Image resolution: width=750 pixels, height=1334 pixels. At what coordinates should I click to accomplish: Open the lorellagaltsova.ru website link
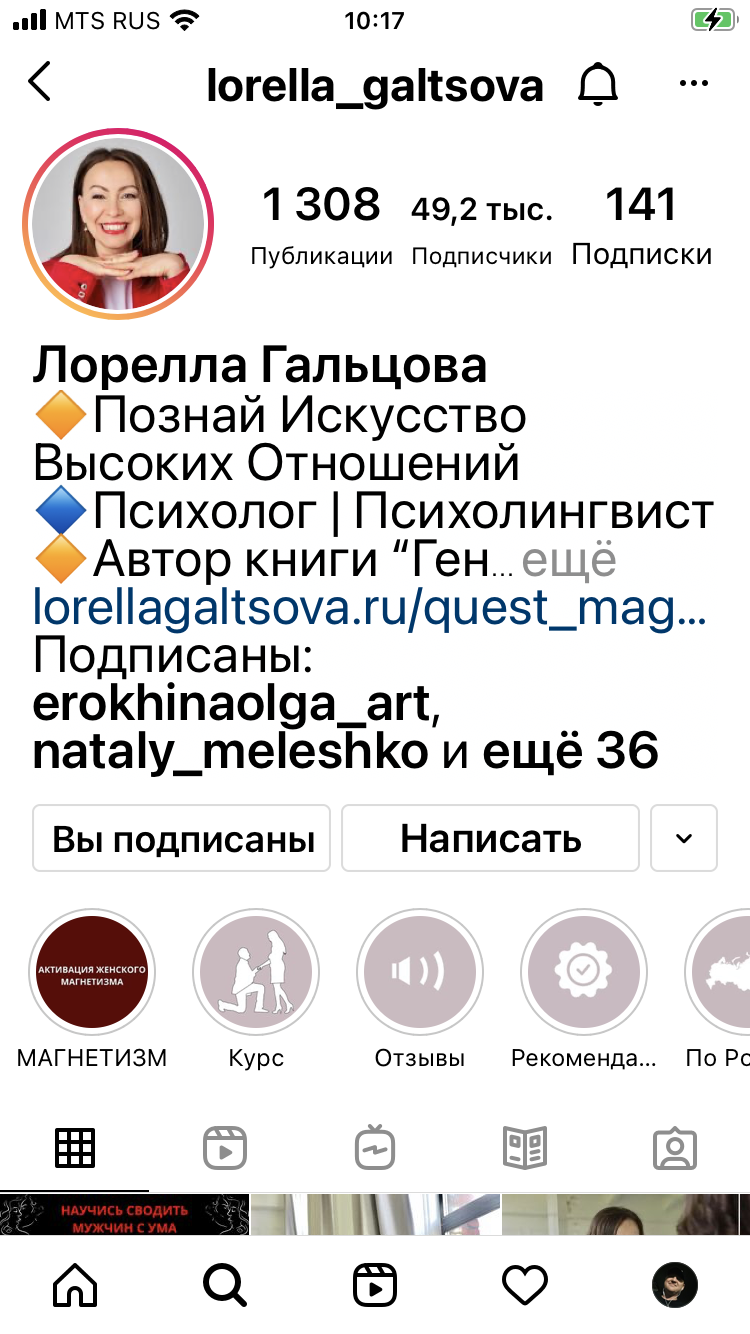point(370,609)
